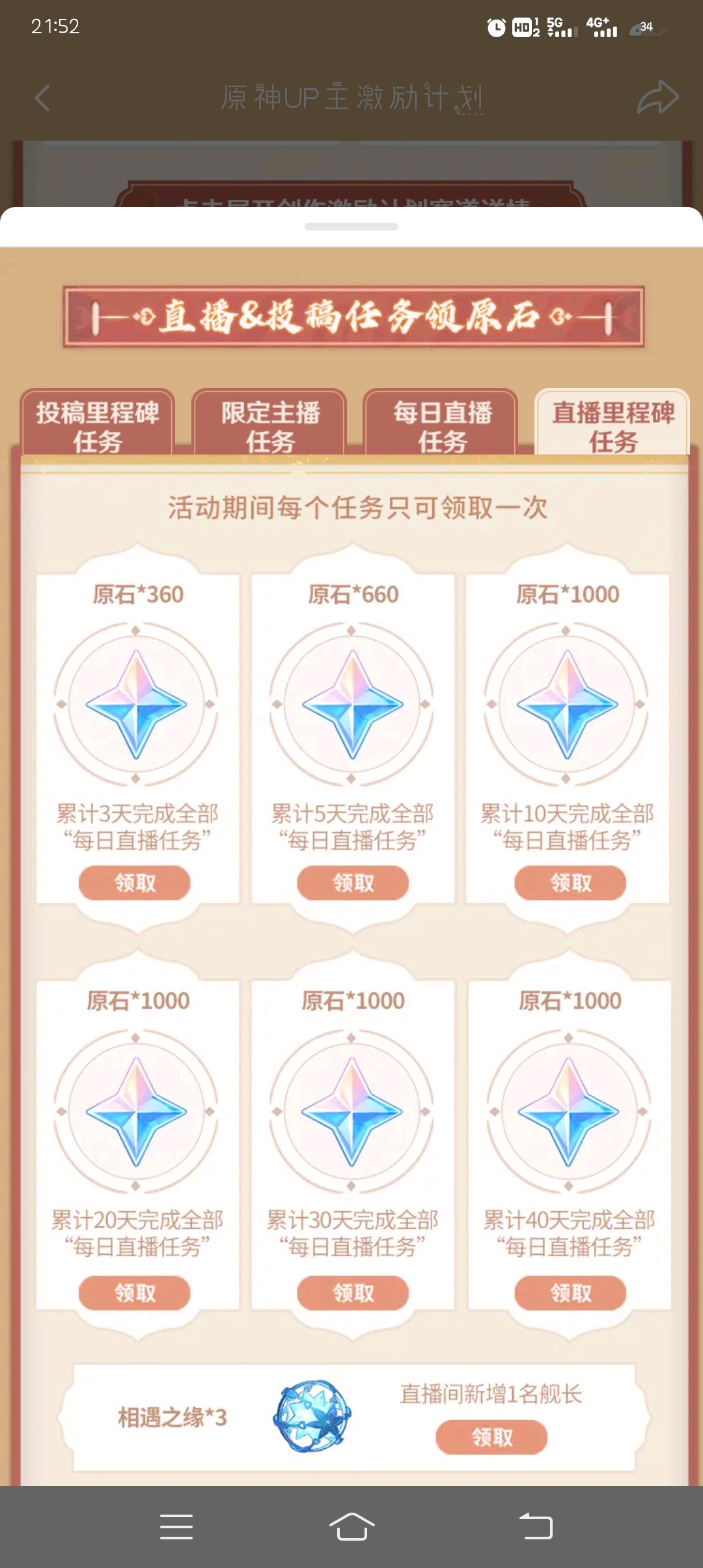This screenshot has height=1568, width=703.
Task: Select the 直播里程碑任务 tab
Action: pos(613,426)
